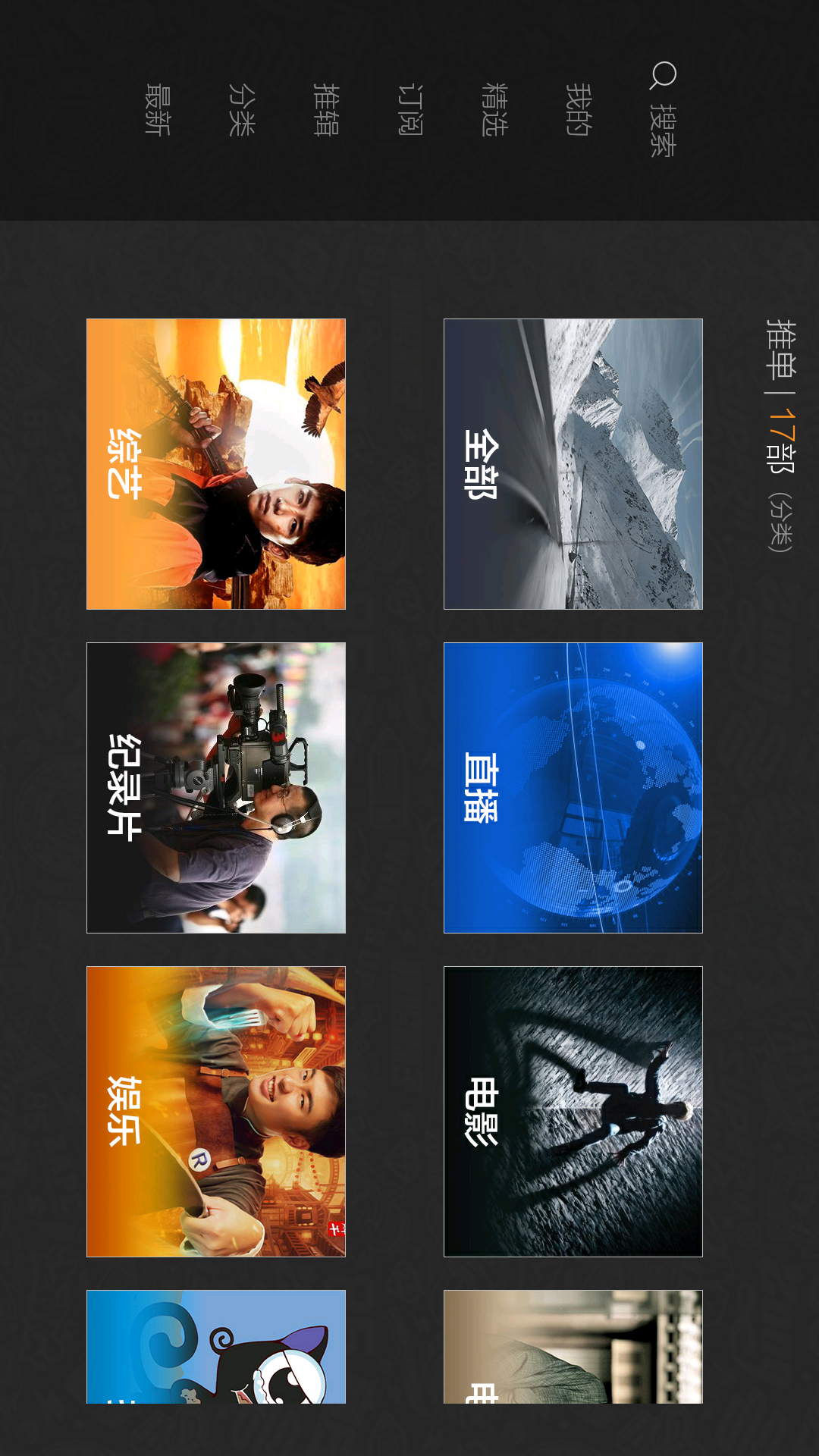The height and width of the screenshot is (1456, 819).
Task: Open the 娱乐 category tile
Action: click(216, 1112)
